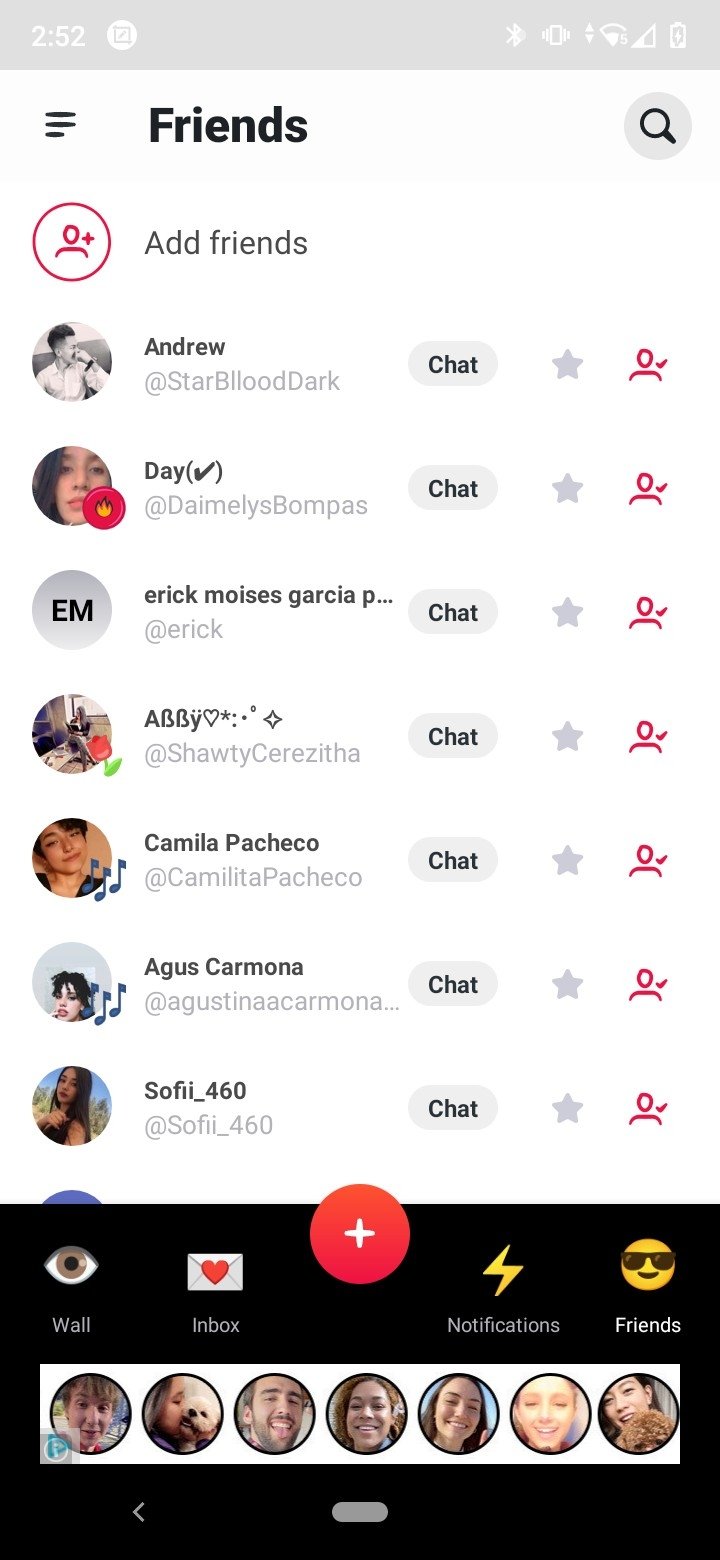720x1560 pixels.
Task: Tap the friend status icon for Sofii_460
Action: pyautogui.click(x=647, y=1109)
